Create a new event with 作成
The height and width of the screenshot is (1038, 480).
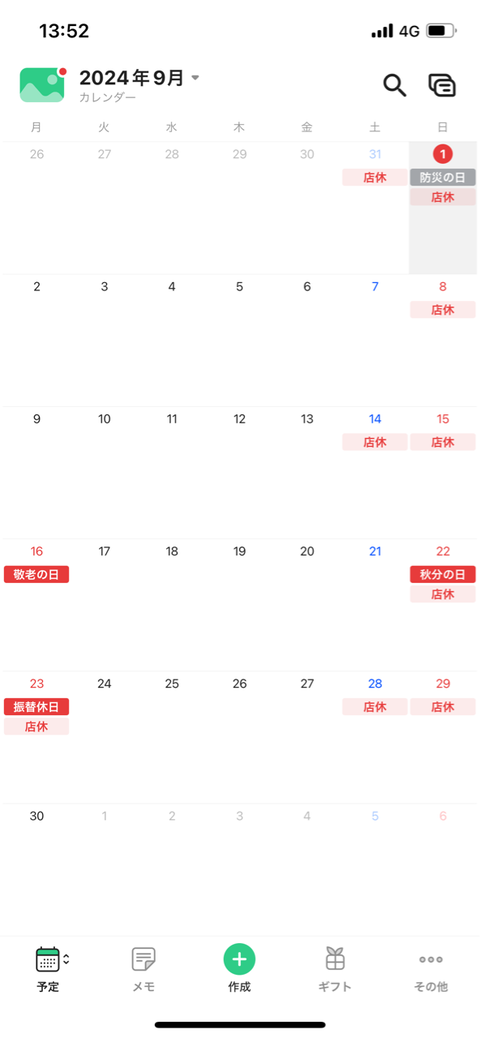coord(240,968)
